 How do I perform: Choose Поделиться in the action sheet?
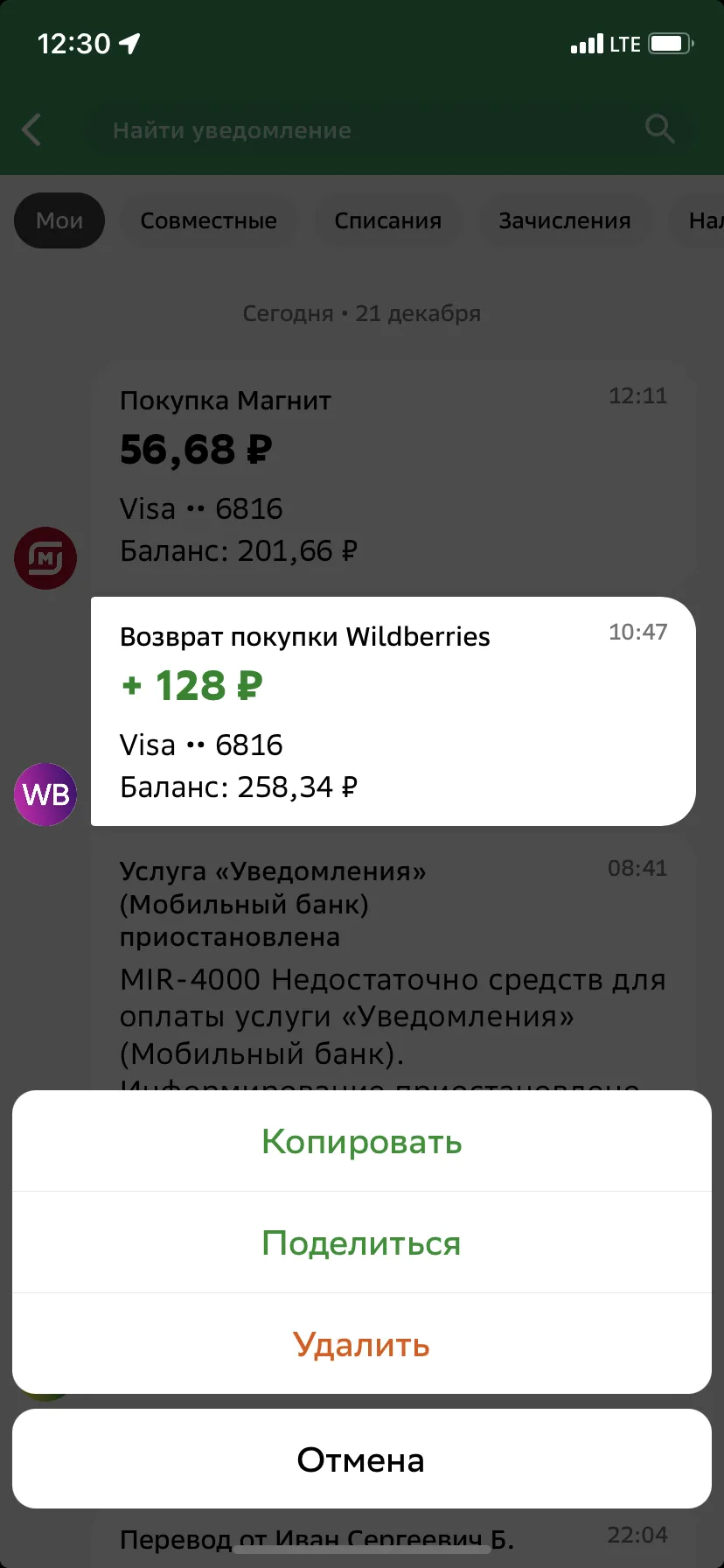click(x=361, y=1242)
